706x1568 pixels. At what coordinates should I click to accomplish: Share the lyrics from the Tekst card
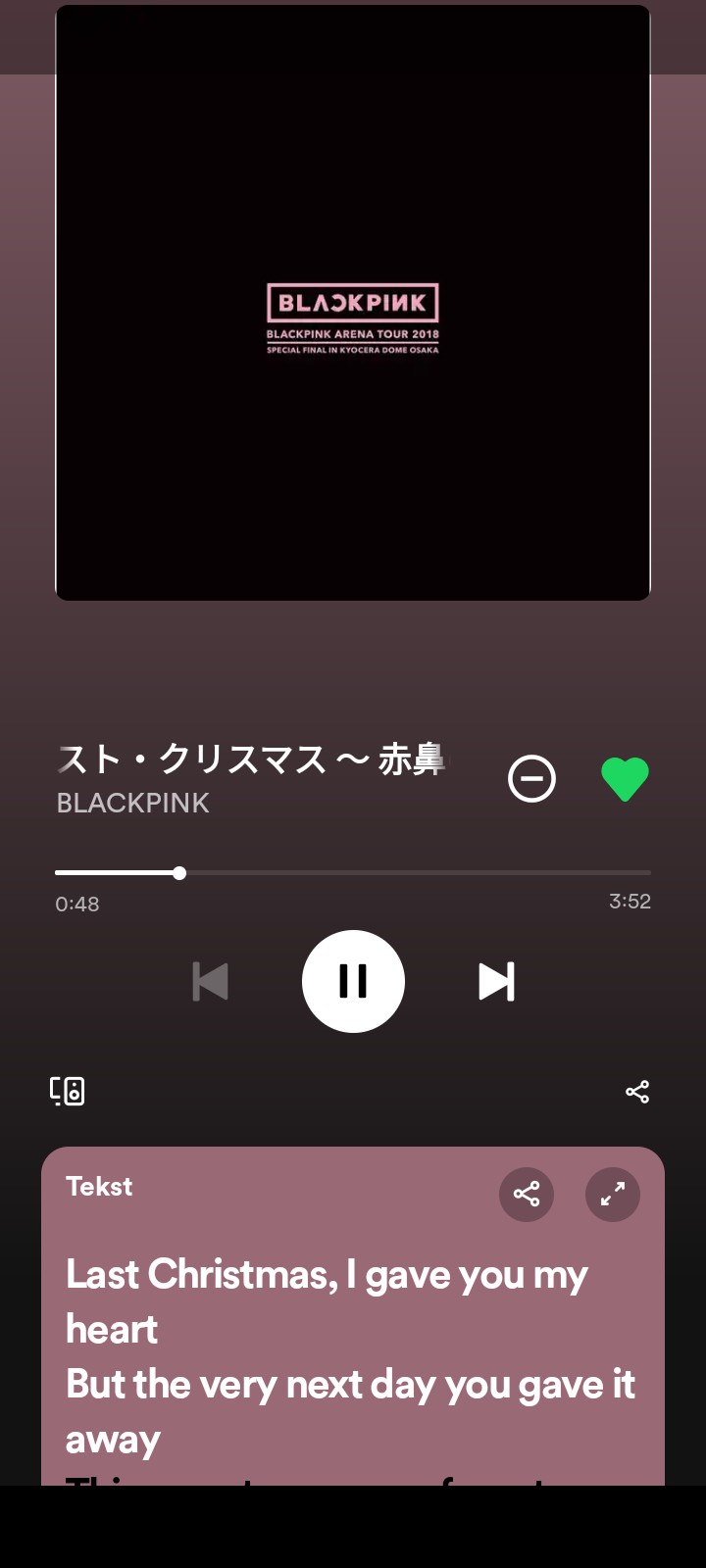pos(527,1194)
